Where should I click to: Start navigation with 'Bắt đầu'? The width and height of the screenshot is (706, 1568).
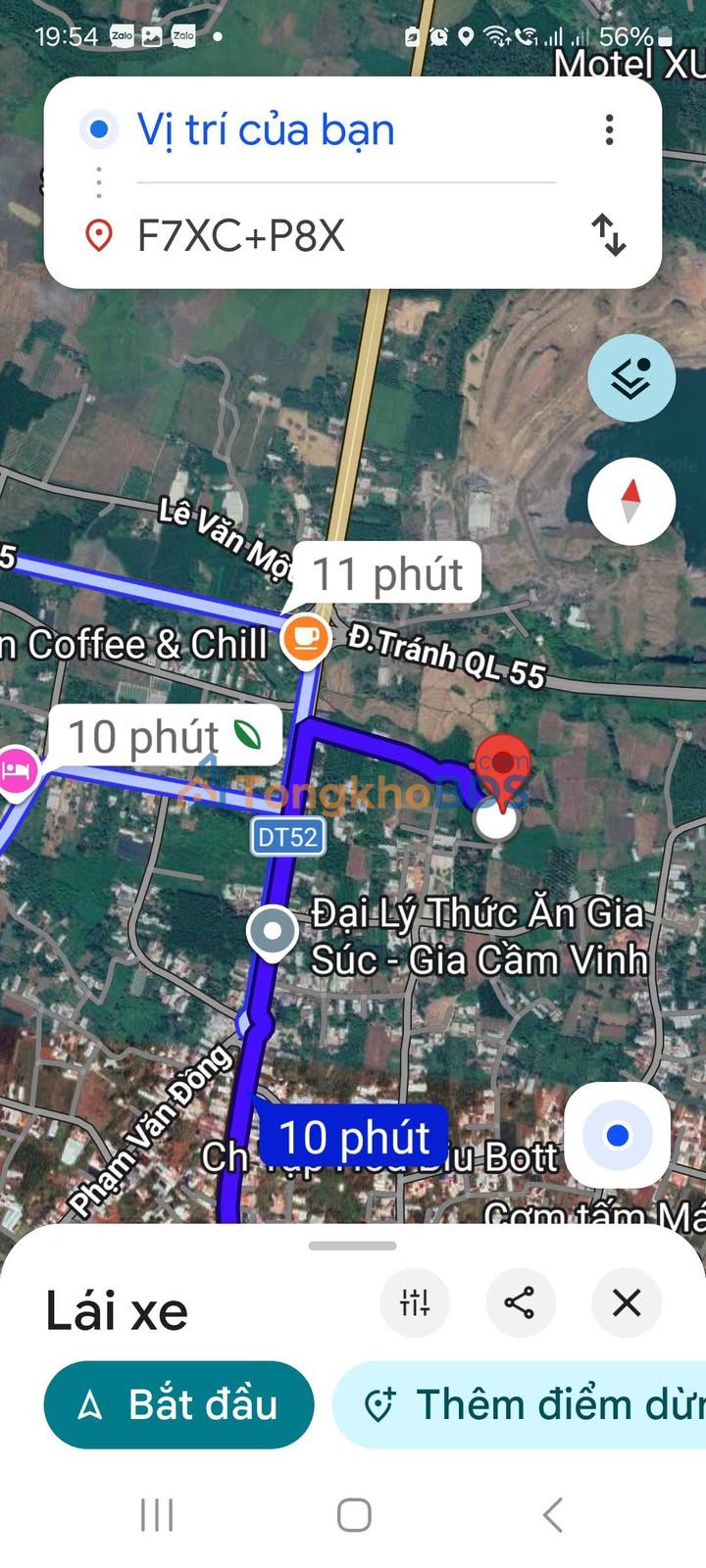(178, 1405)
